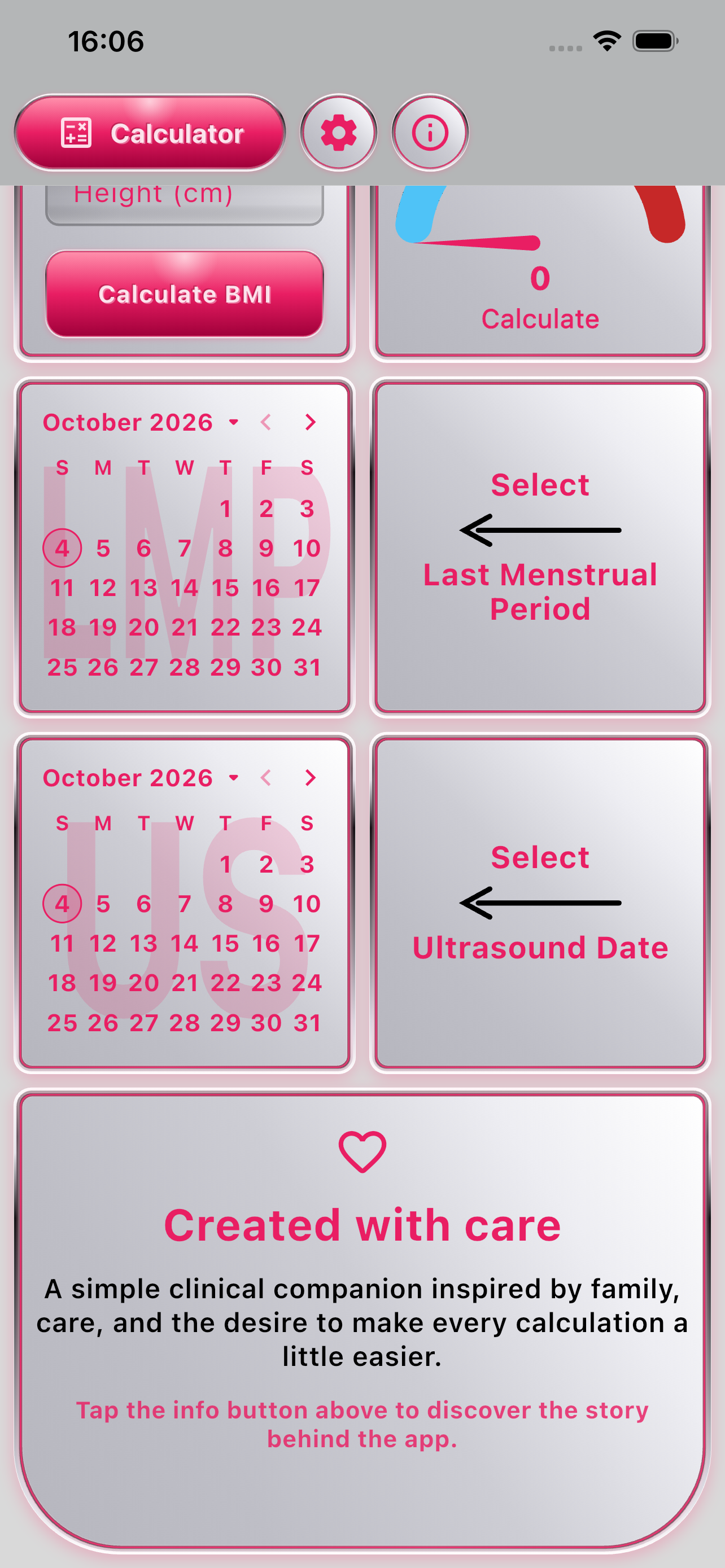Select October 22 in the LMP calendar
The image size is (725, 1568).
[225, 628]
